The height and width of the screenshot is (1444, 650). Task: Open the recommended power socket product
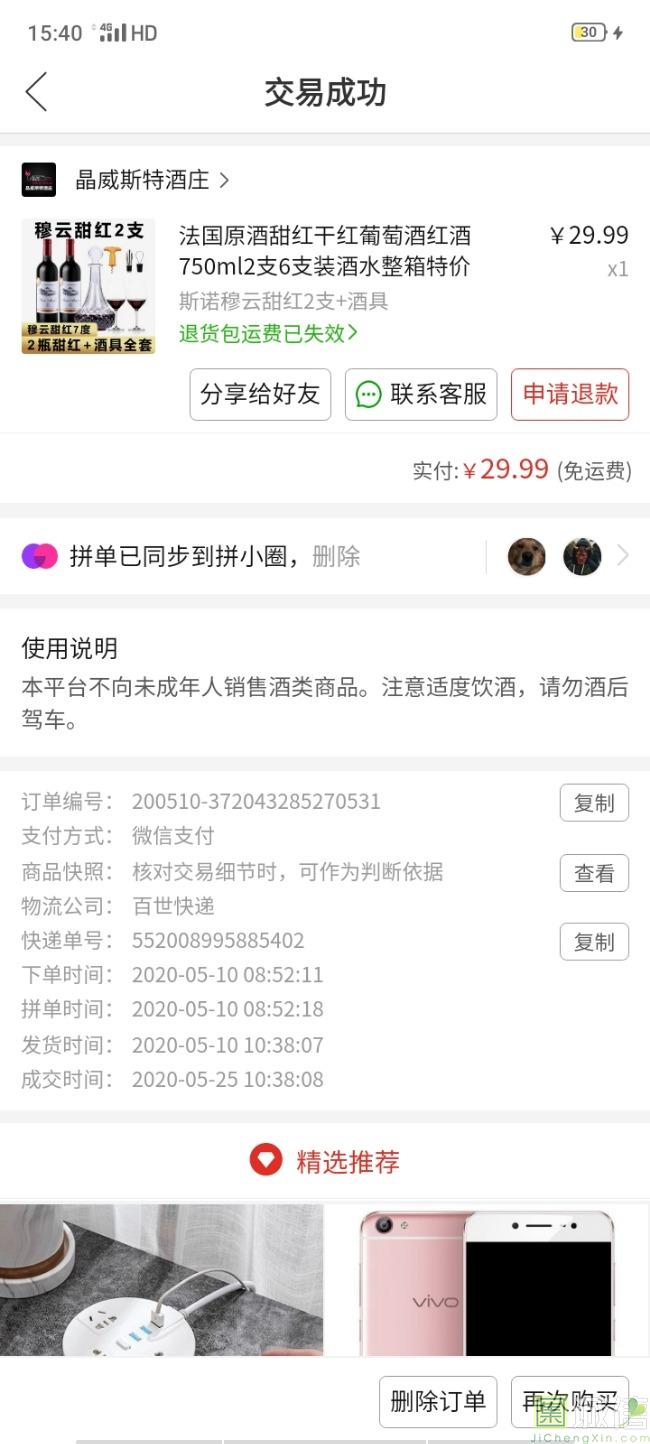click(x=161, y=1280)
